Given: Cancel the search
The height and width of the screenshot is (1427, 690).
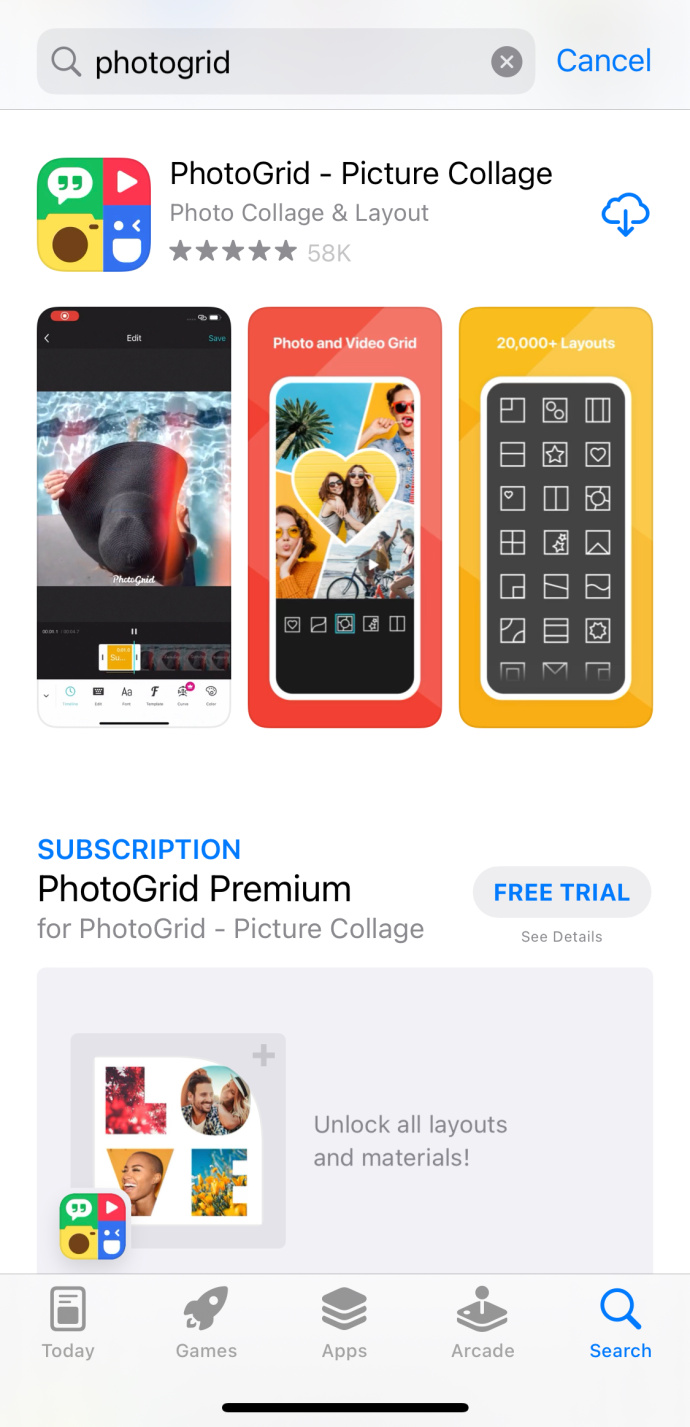Looking at the screenshot, I should [x=603, y=61].
